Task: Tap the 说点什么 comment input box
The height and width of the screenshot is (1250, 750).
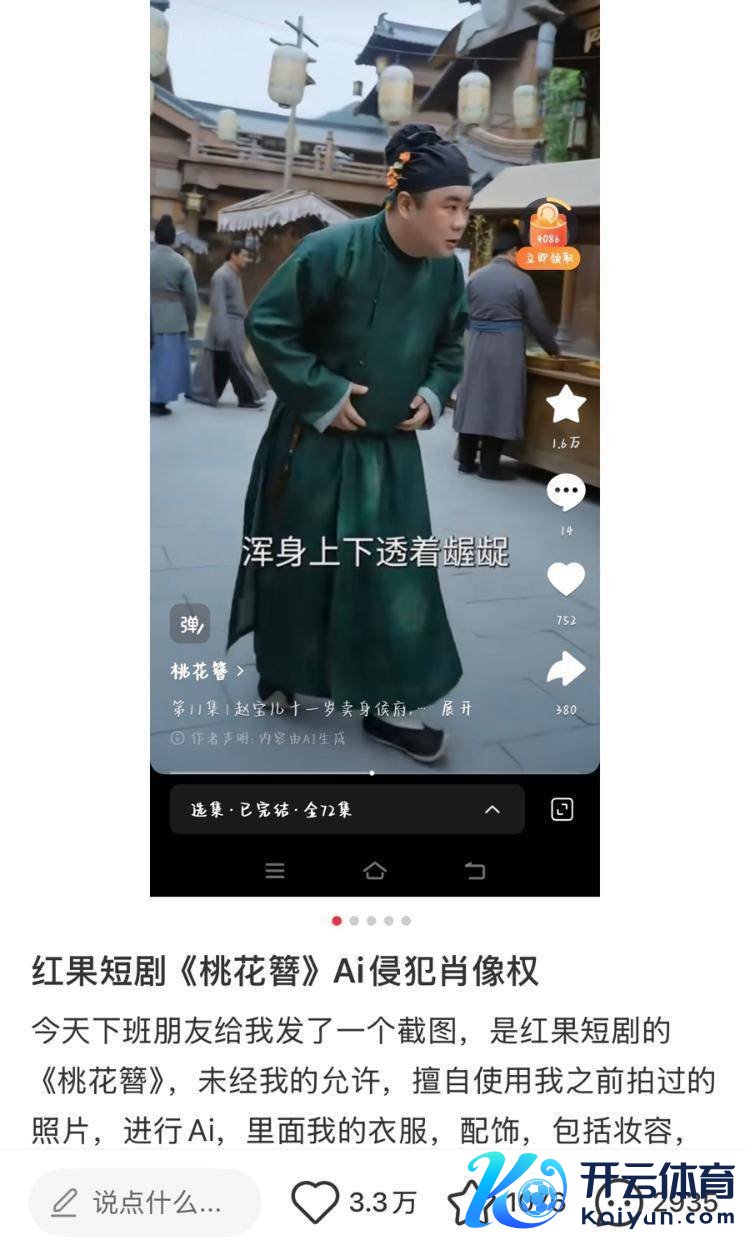Action: pyautogui.click(x=145, y=1203)
